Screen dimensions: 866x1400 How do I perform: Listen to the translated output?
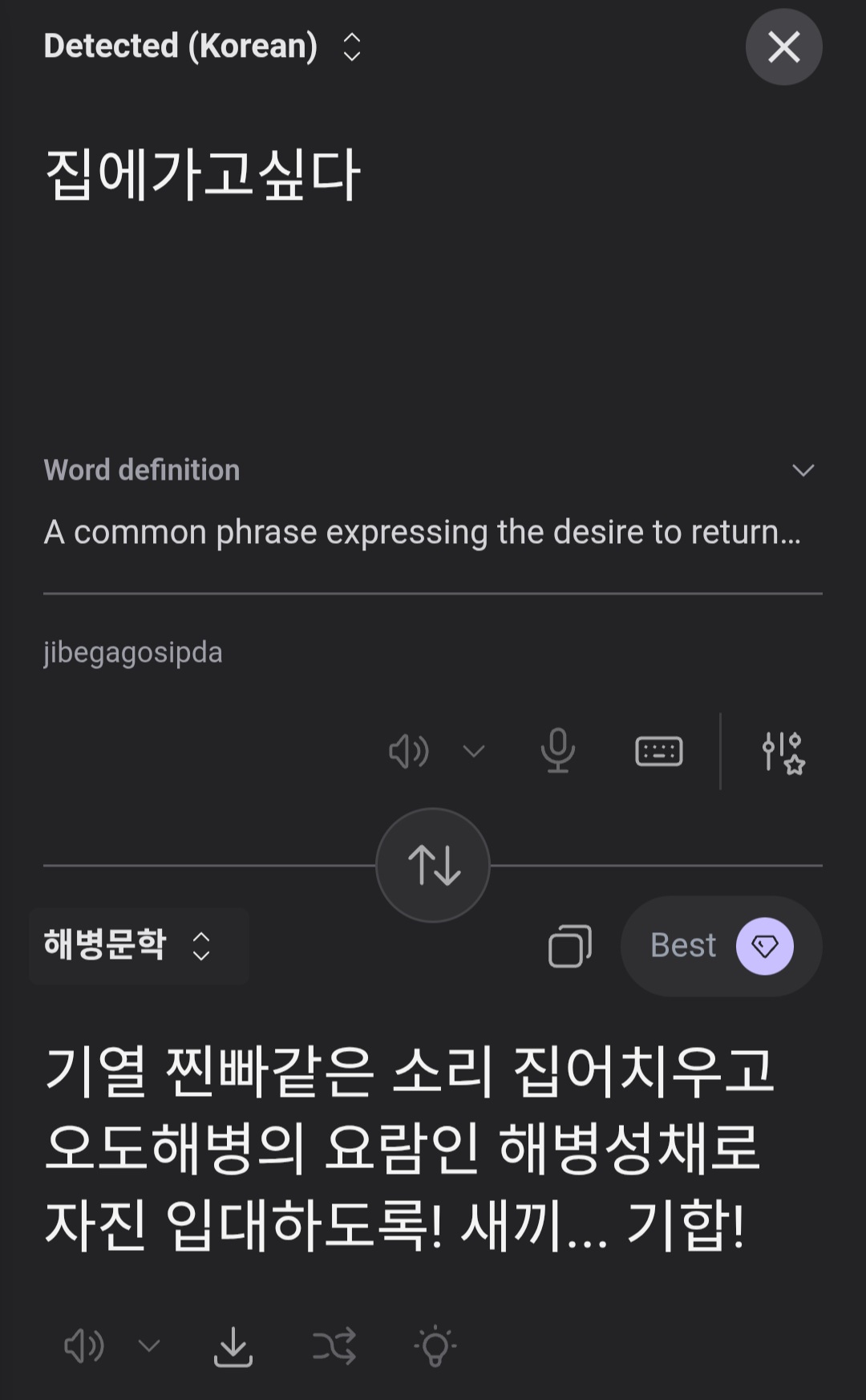[x=84, y=1345]
